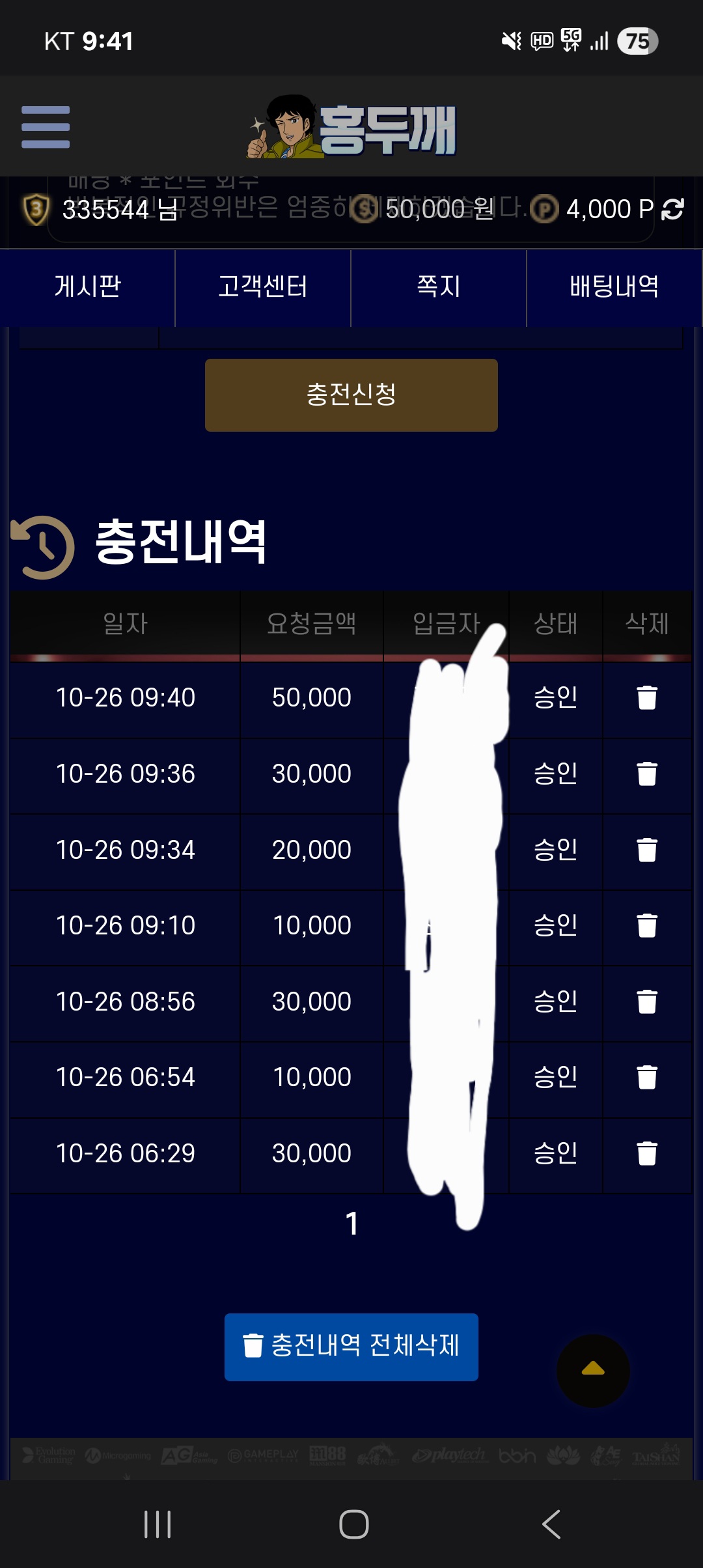Delete the 10-26 09:10 charge record
The image size is (703, 1568).
coord(646,925)
